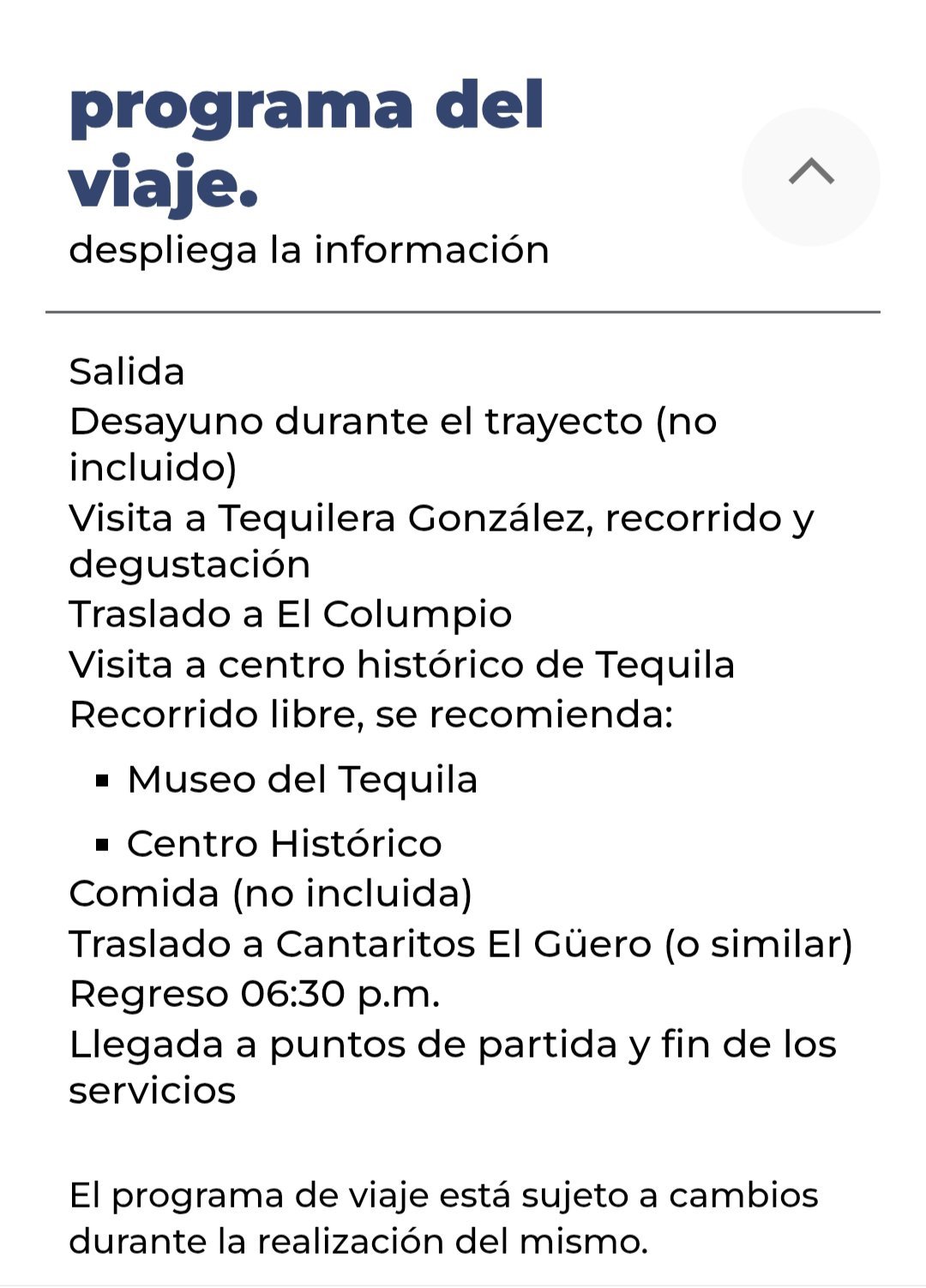This screenshot has height=1288, width=926.
Task: Collapse the programa del viaje section
Action: 810,176
